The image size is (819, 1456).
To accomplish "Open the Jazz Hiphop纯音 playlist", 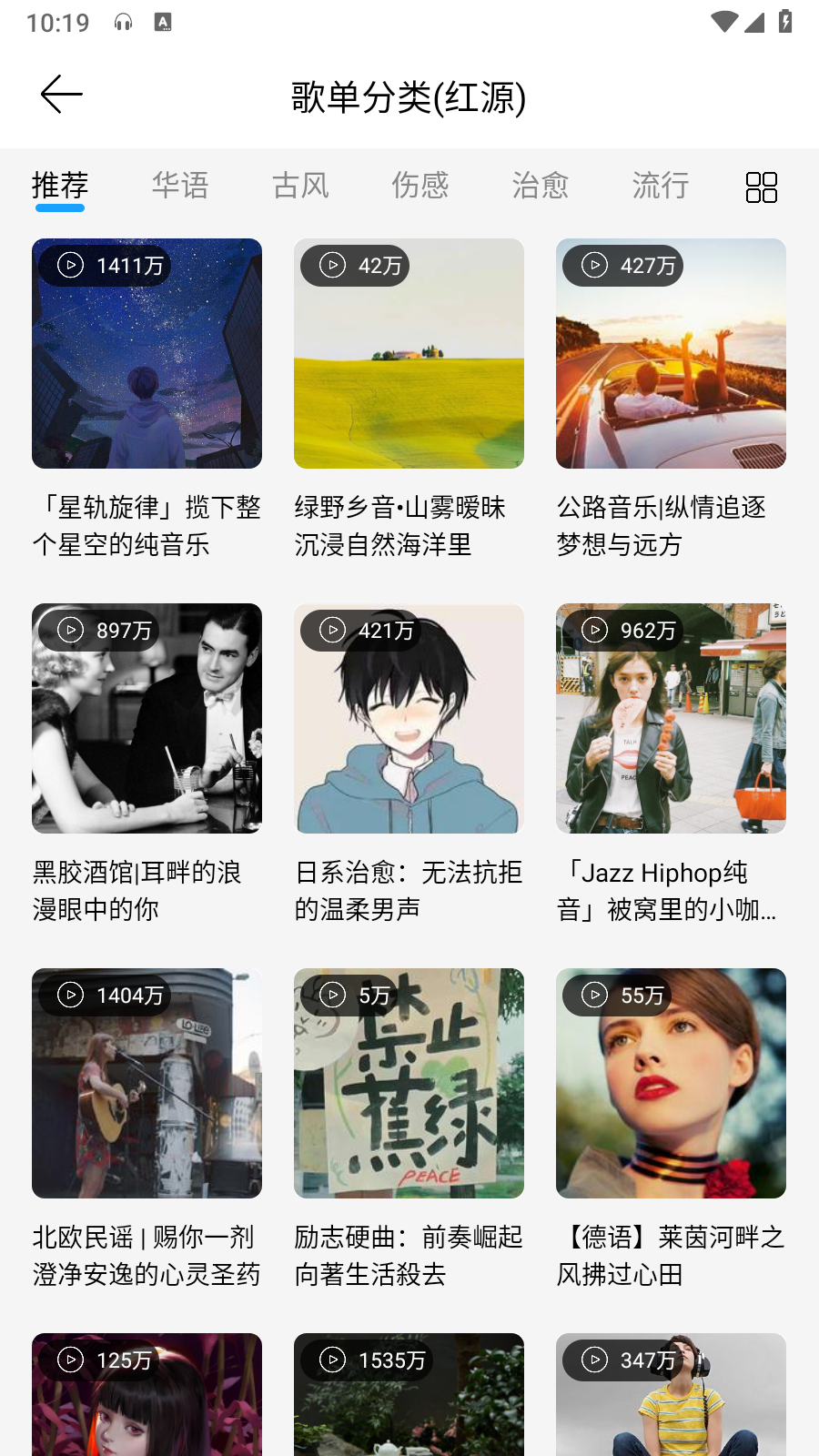I will [x=671, y=719].
